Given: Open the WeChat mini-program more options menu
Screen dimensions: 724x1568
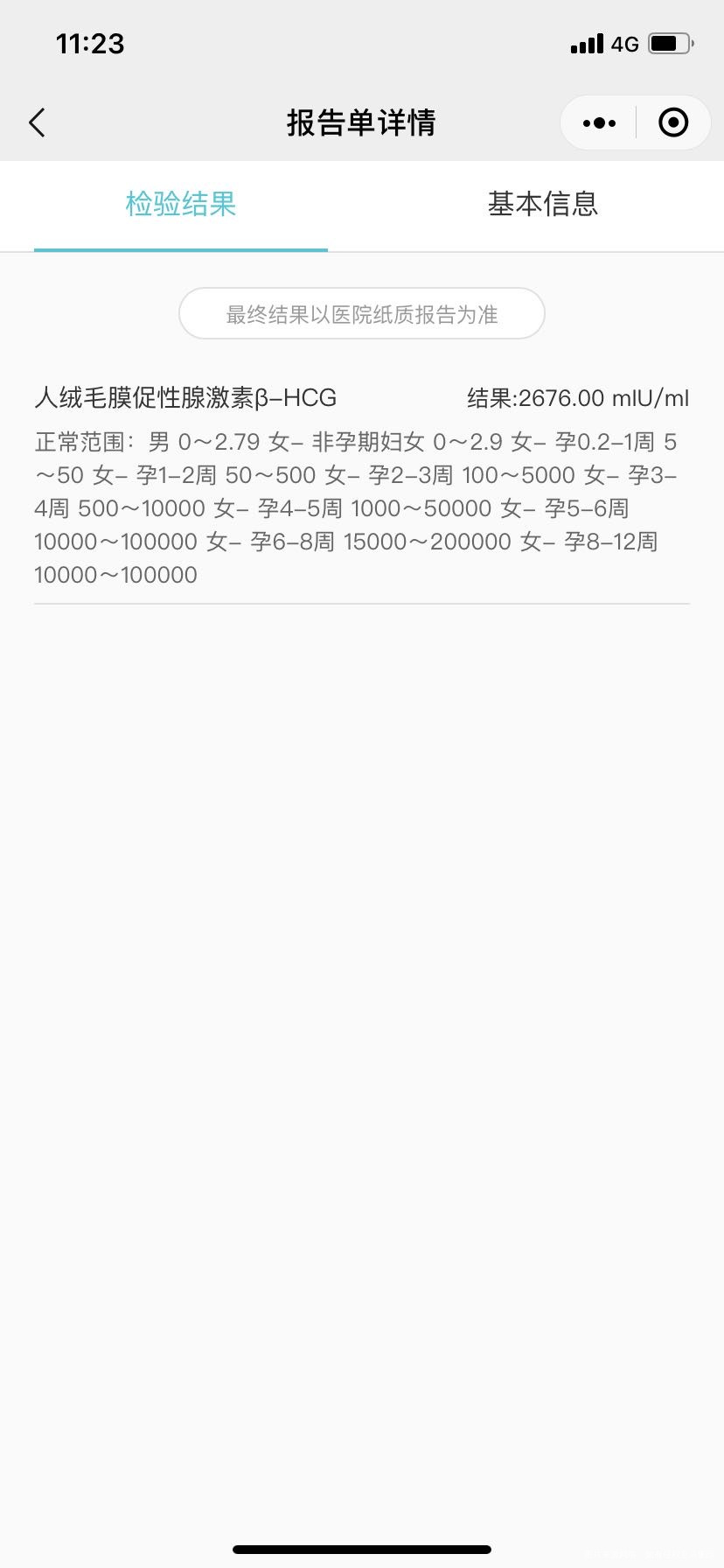Looking at the screenshot, I should coord(598,122).
